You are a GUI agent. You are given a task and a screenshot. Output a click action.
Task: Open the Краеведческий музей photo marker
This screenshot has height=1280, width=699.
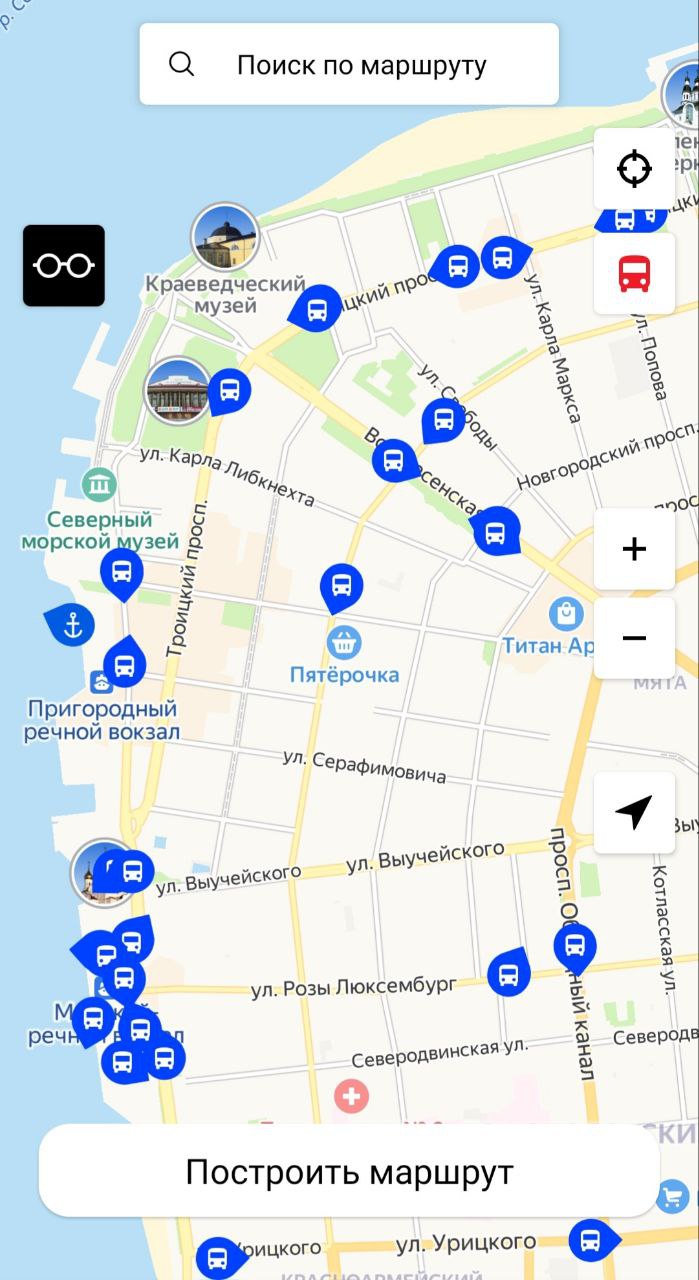click(x=224, y=237)
